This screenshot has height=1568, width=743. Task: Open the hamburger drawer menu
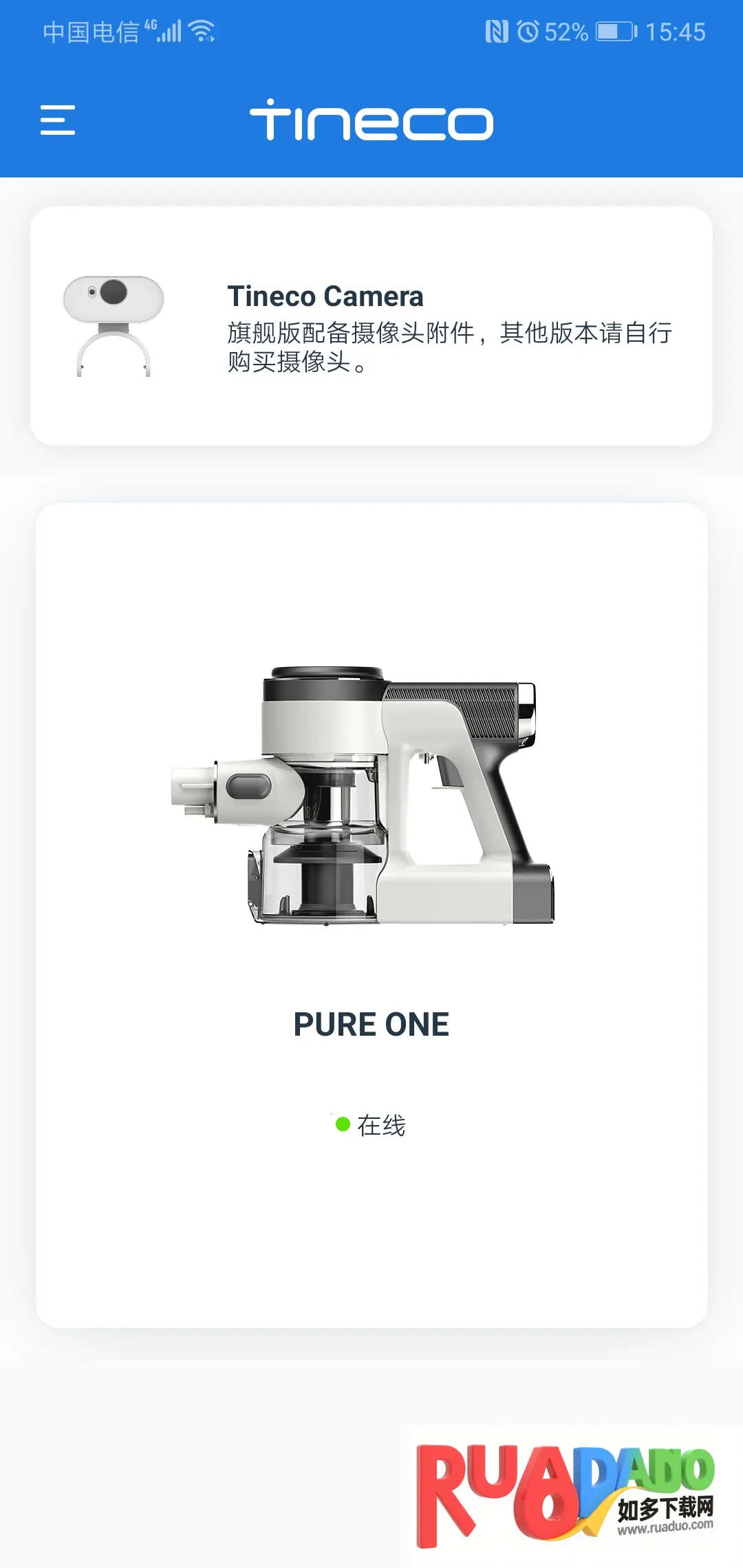tap(58, 120)
